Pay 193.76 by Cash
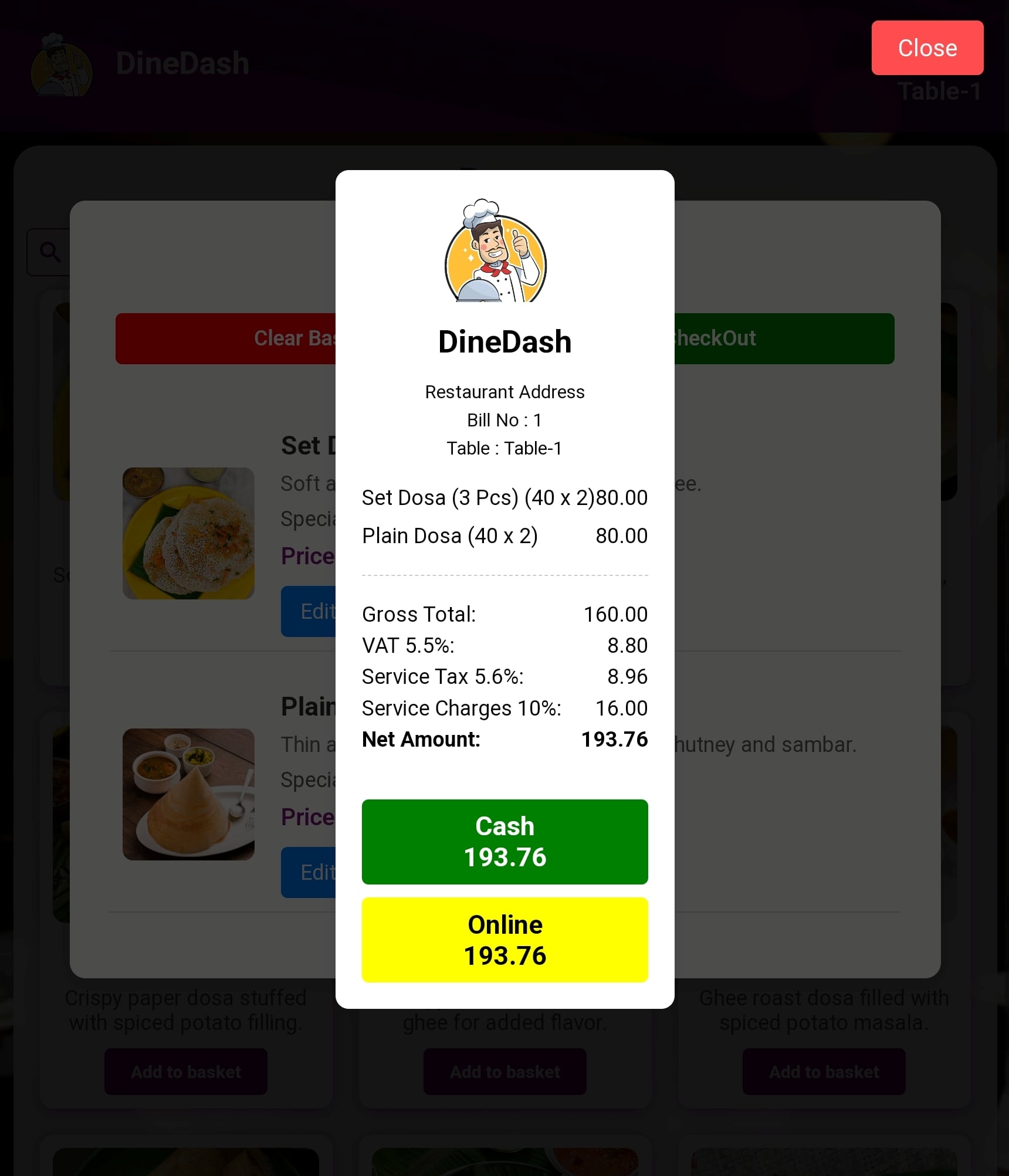This screenshot has height=1176, width=1009. [504, 841]
